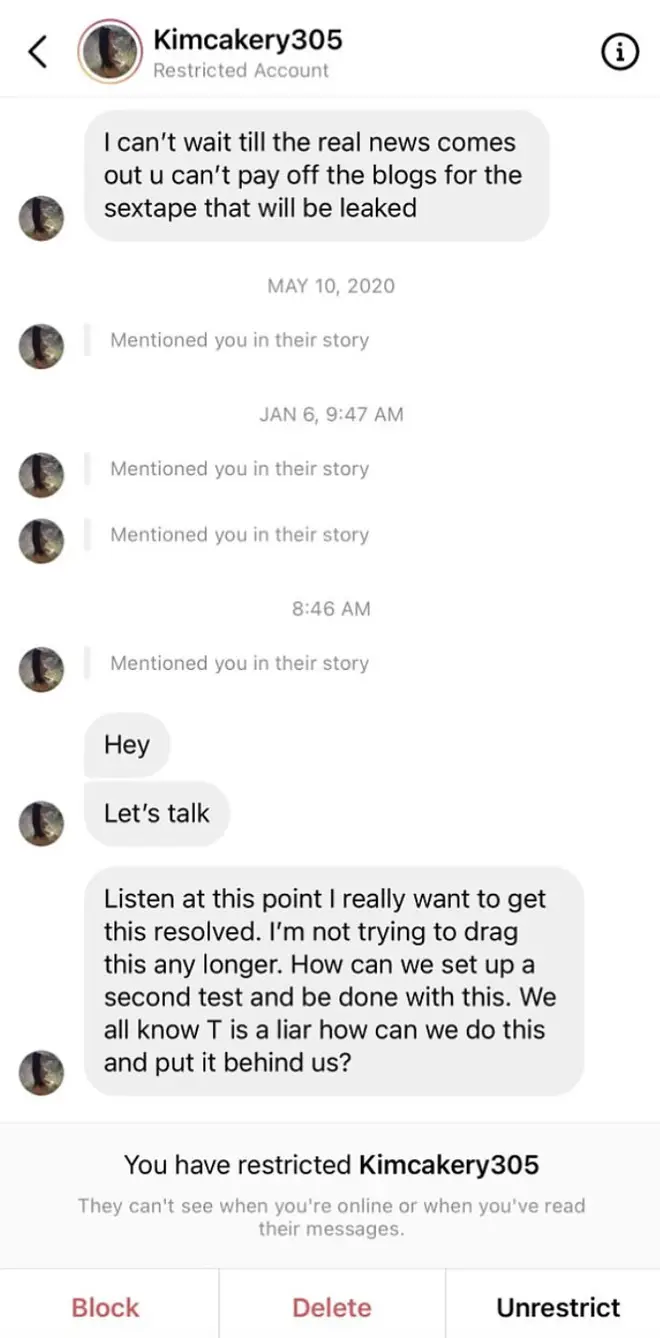Delete this conversation
The height and width of the screenshot is (1338, 660).
pyautogui.click(x=330, y=1307)
